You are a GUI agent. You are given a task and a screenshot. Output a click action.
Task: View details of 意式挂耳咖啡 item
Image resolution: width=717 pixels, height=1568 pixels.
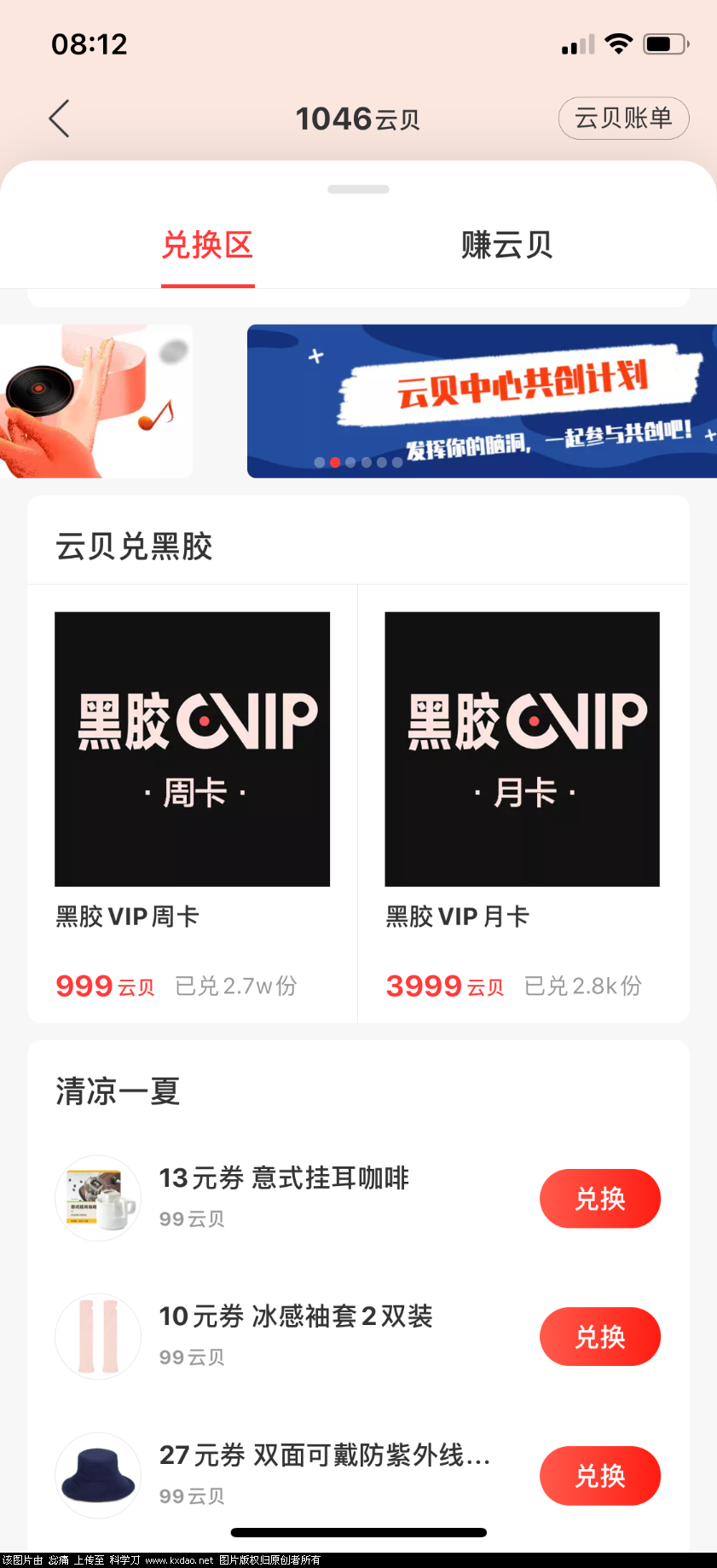(284, 1178)
